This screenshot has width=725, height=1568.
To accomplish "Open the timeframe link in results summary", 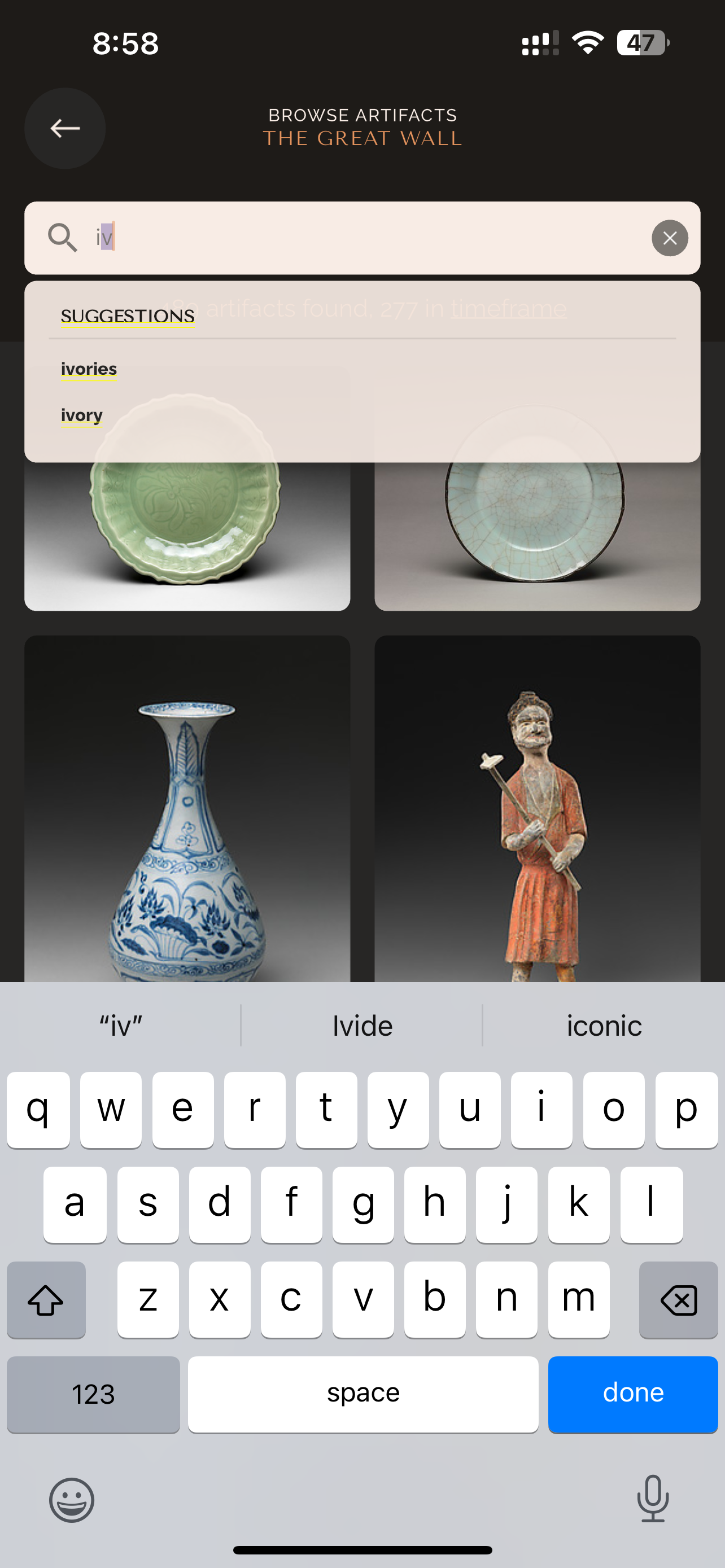I will 507,309.
